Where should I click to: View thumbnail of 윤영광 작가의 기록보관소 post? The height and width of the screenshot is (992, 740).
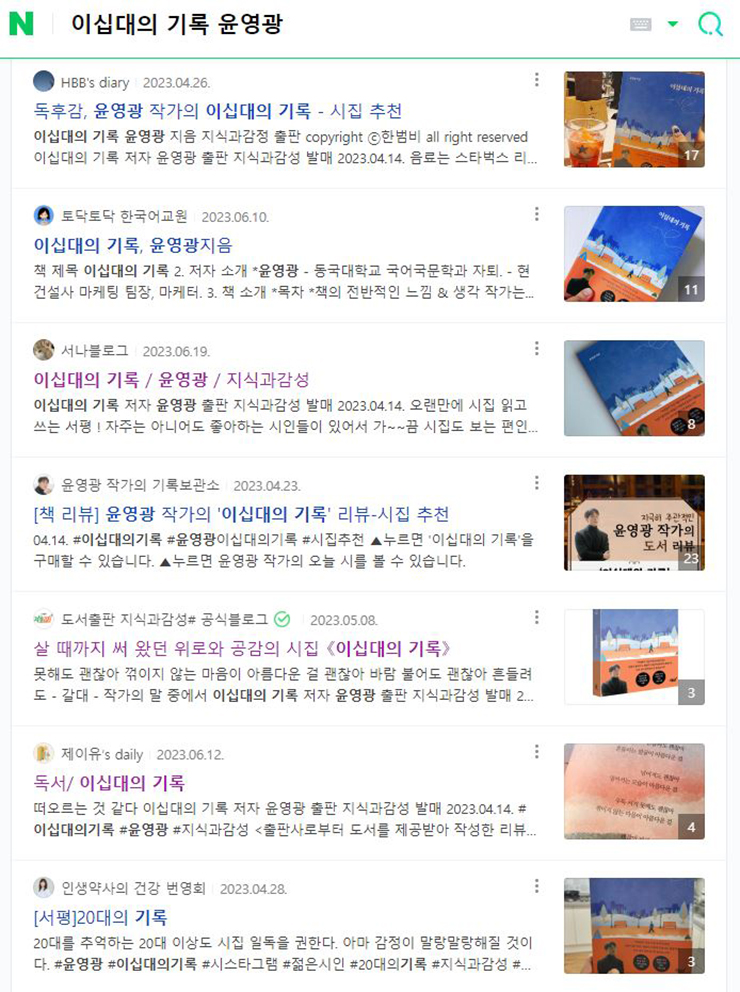[x=634, y=522]
